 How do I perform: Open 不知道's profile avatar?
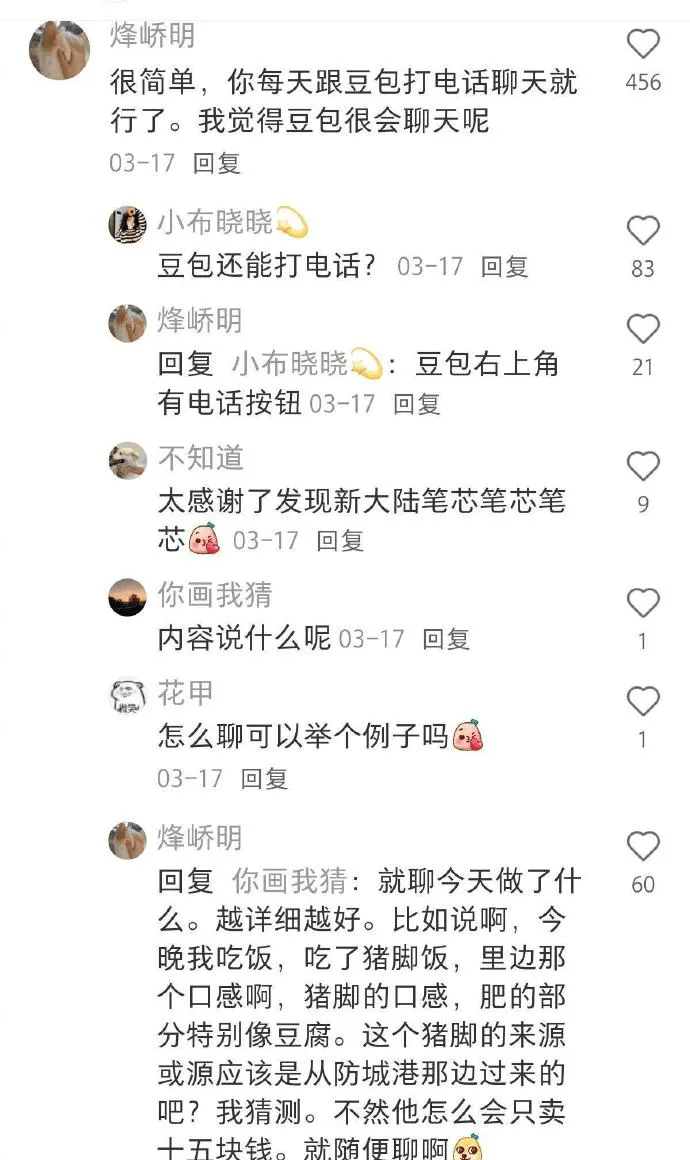[128, 461]
